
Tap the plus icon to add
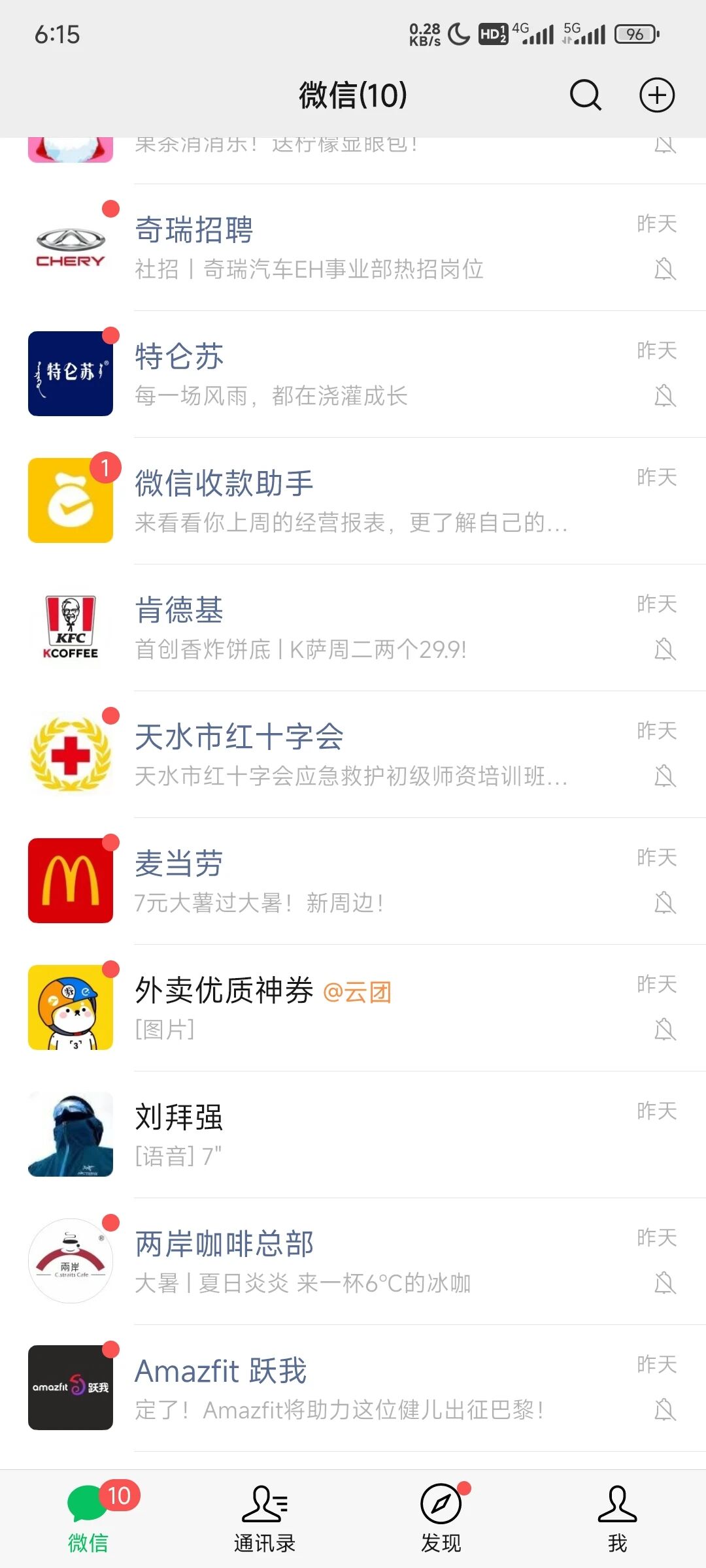tap(656, 95)
